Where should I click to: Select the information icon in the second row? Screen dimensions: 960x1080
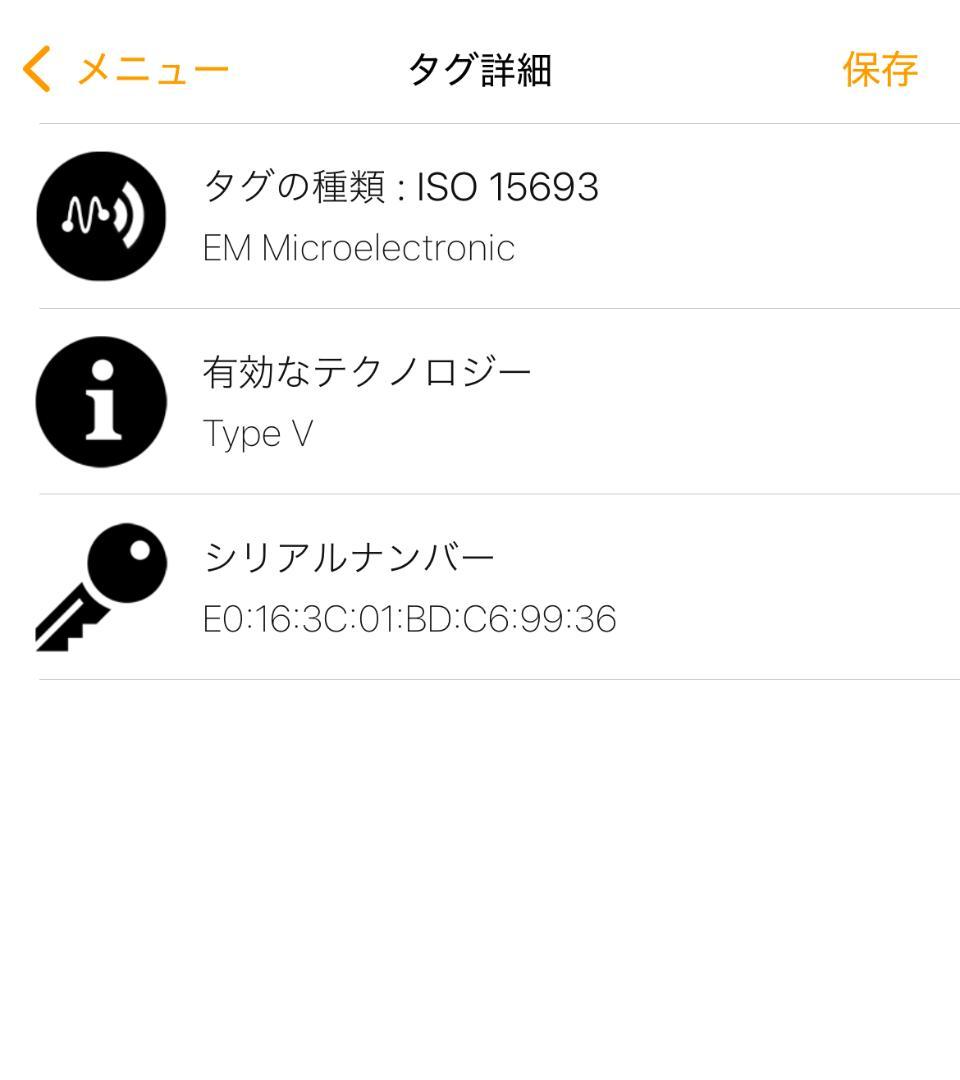pyautogui.click(x=100, y=401)
